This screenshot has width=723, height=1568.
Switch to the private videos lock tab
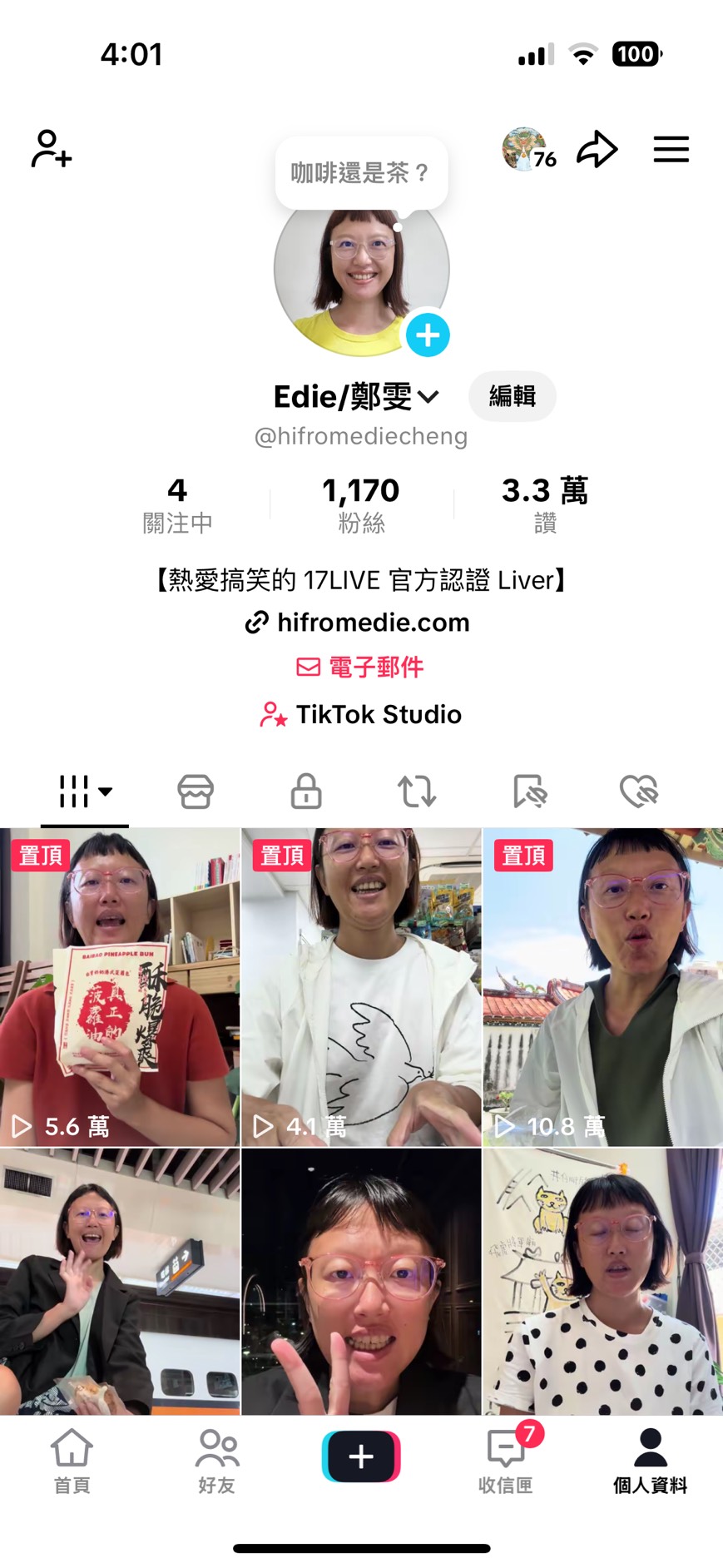click(305, 791)
